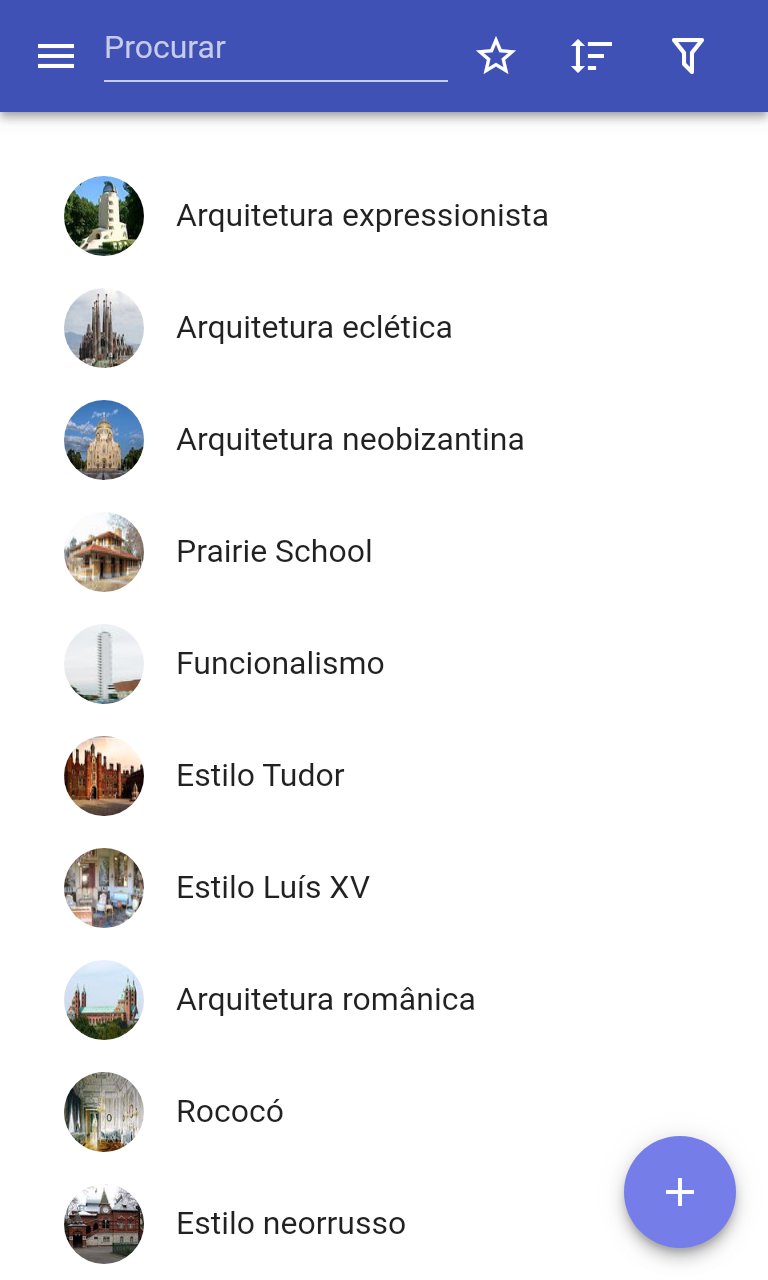Image resolution: width=768 pixels, height=1280 pixels.
Task: Choose Estilo neorrusso from the list
Action: 291,1224
